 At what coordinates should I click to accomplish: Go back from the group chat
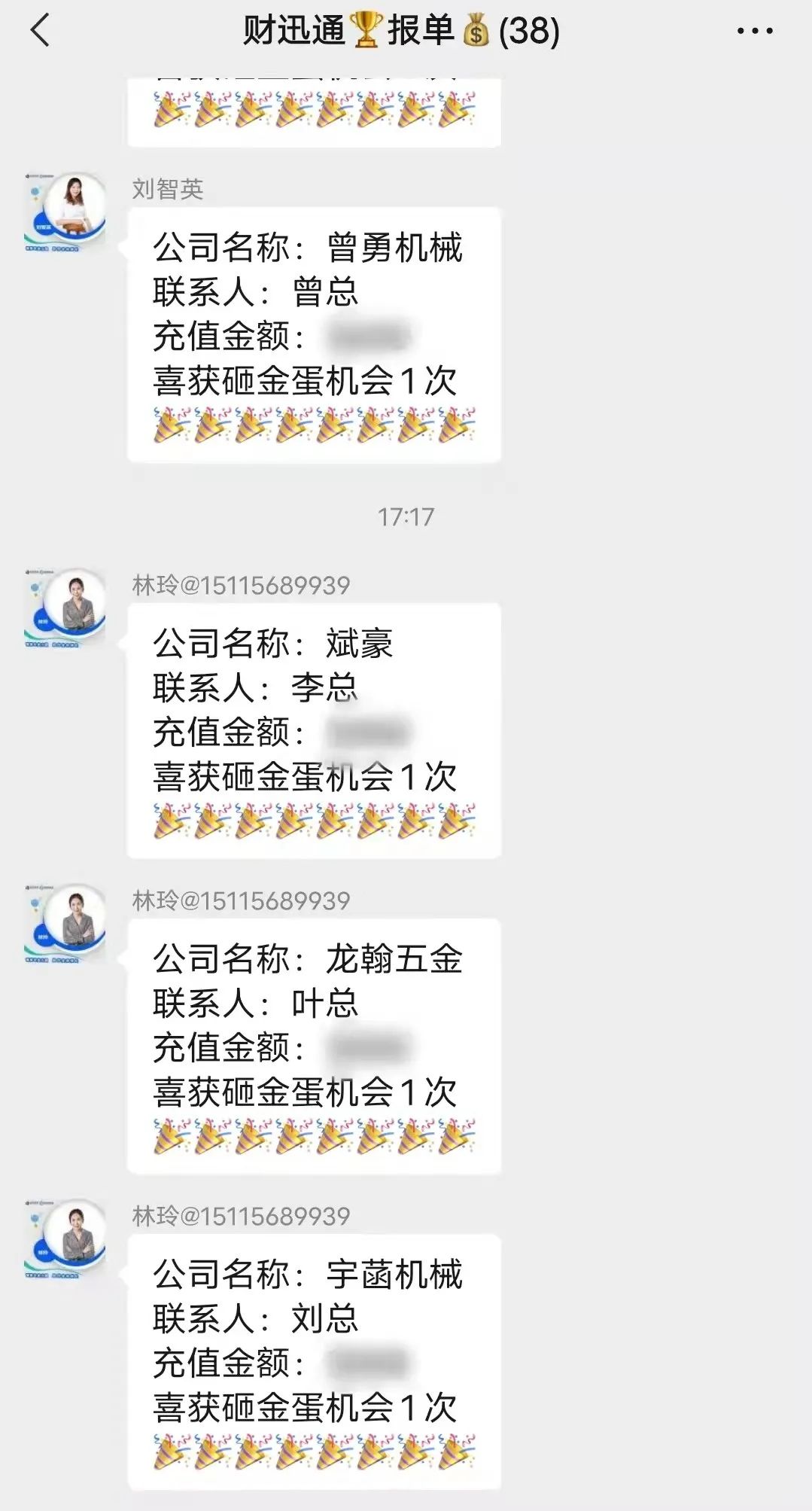41,31
